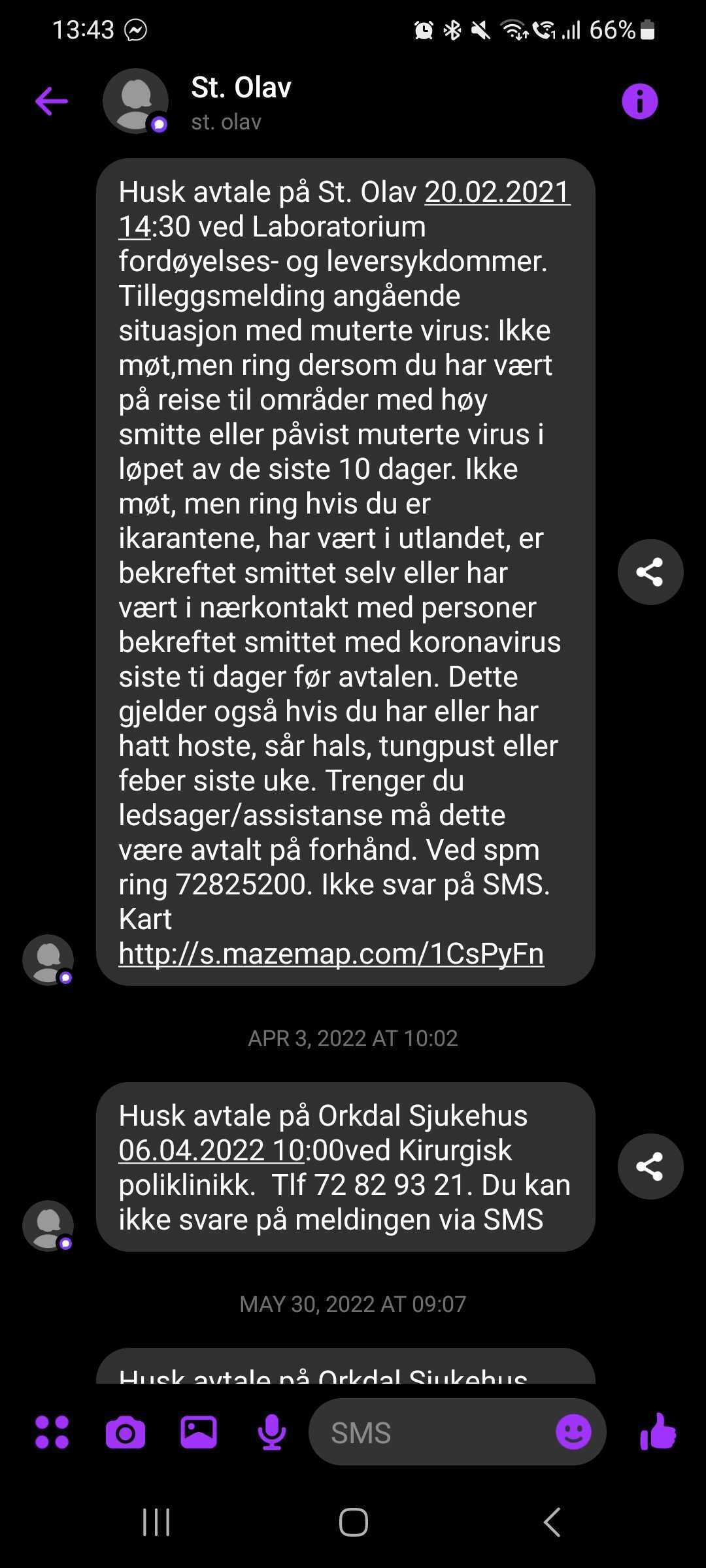706x1568 pixels.
Task: Open St. Olav contact profile picture
Action: pyautogui.click(x=136, y=101)
